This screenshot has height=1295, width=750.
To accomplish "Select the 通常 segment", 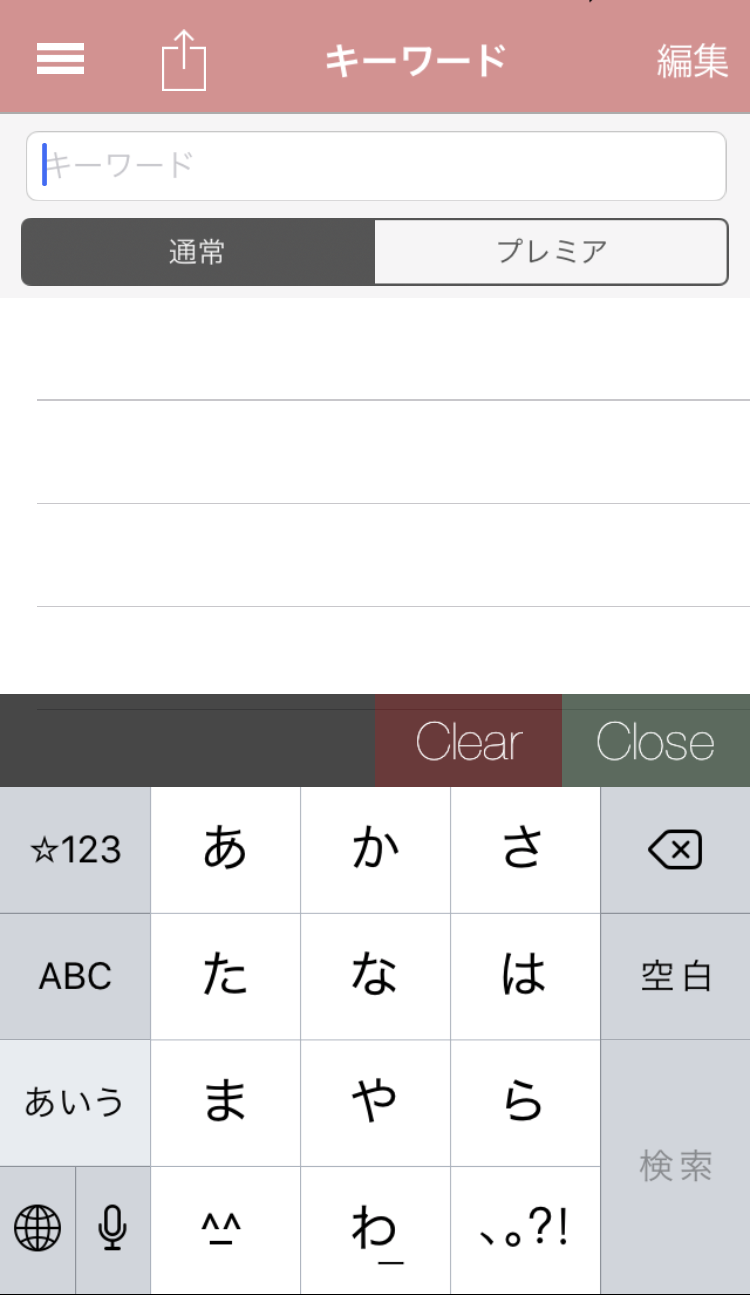I will 198,252.
